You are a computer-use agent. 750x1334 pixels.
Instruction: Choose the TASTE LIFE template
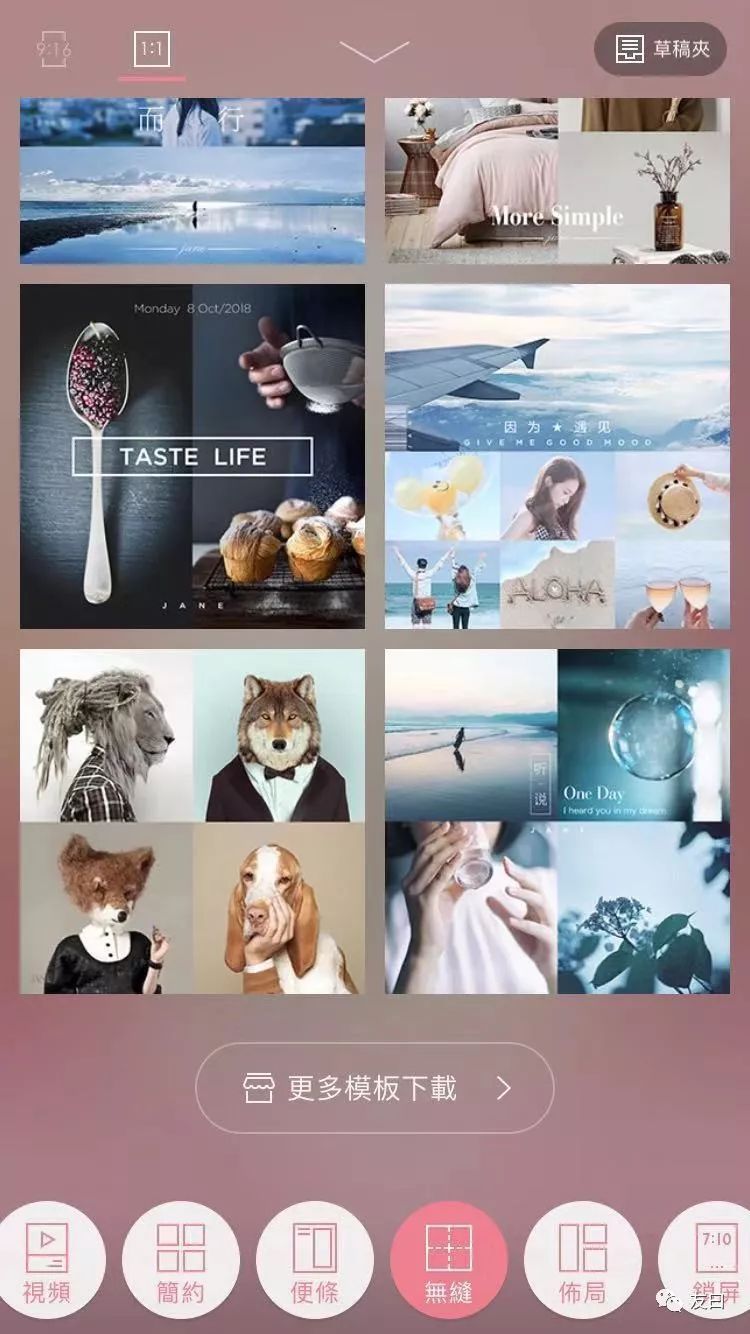[193, 458]
